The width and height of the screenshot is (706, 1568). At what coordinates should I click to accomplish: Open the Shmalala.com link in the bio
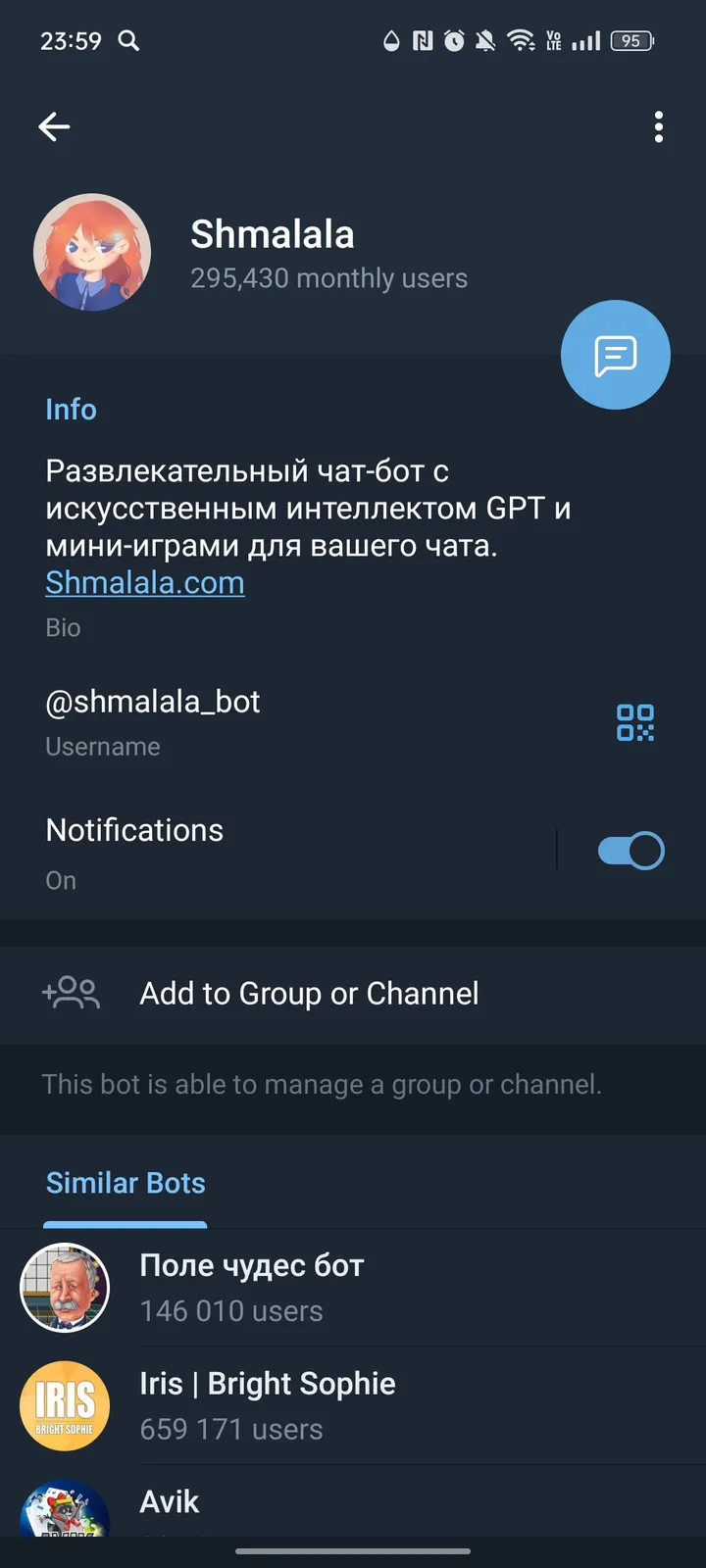pos(144,582)
